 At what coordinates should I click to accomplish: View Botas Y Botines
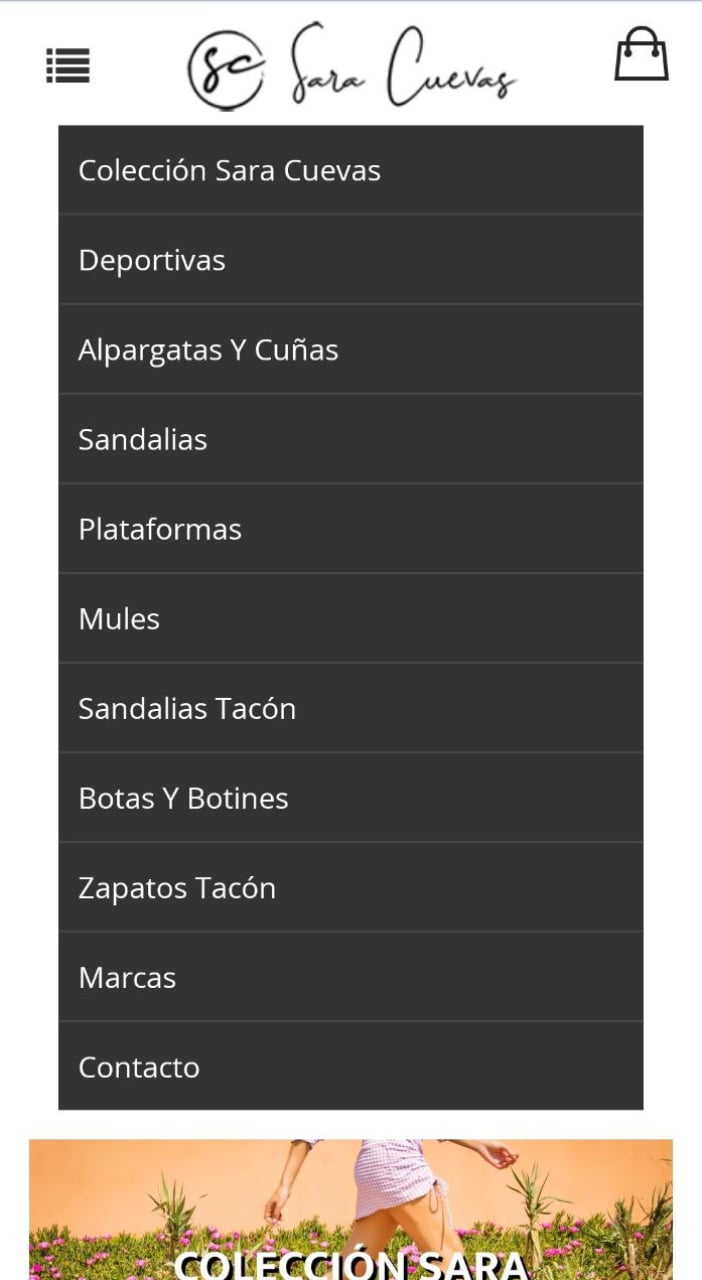pyautogui.click(x=351, y=798)
